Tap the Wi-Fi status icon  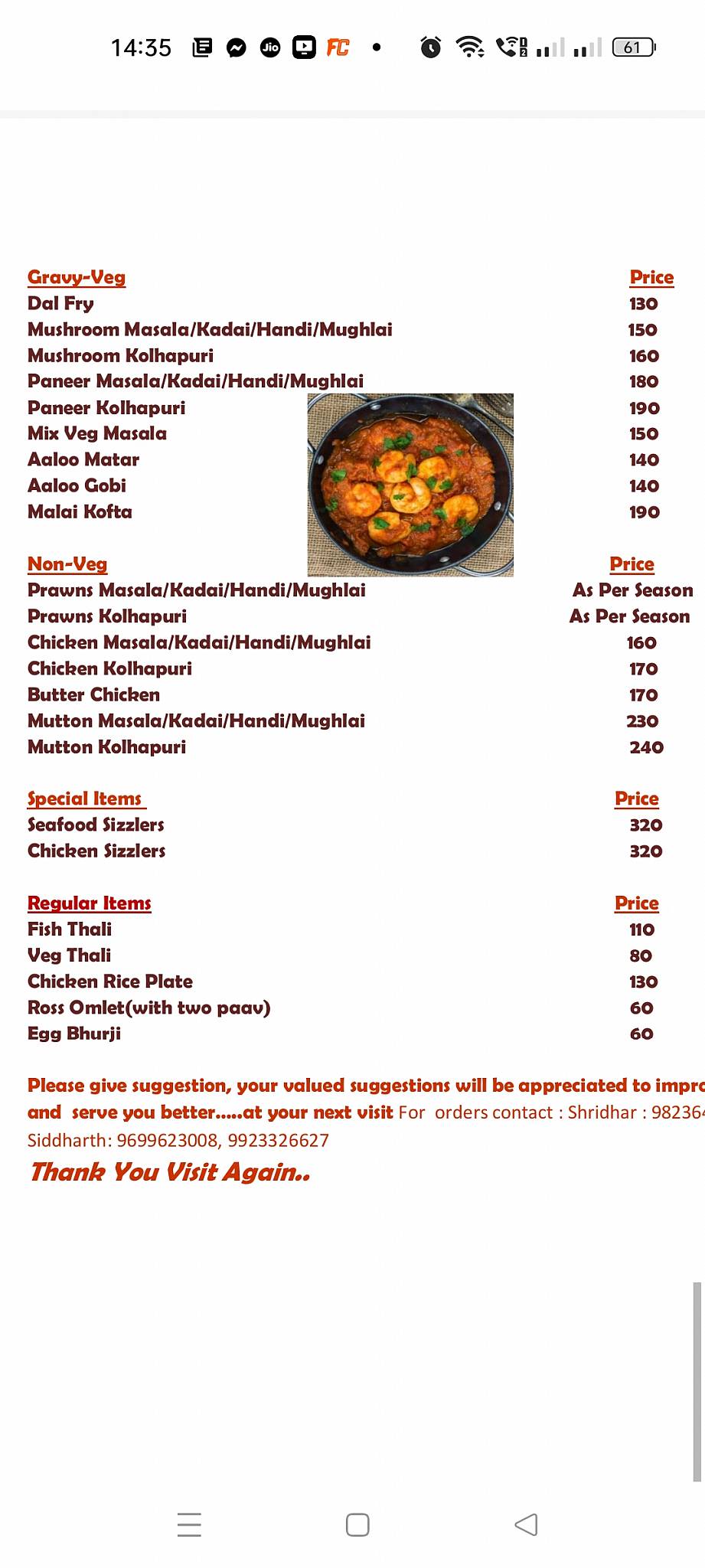point(470,46)
